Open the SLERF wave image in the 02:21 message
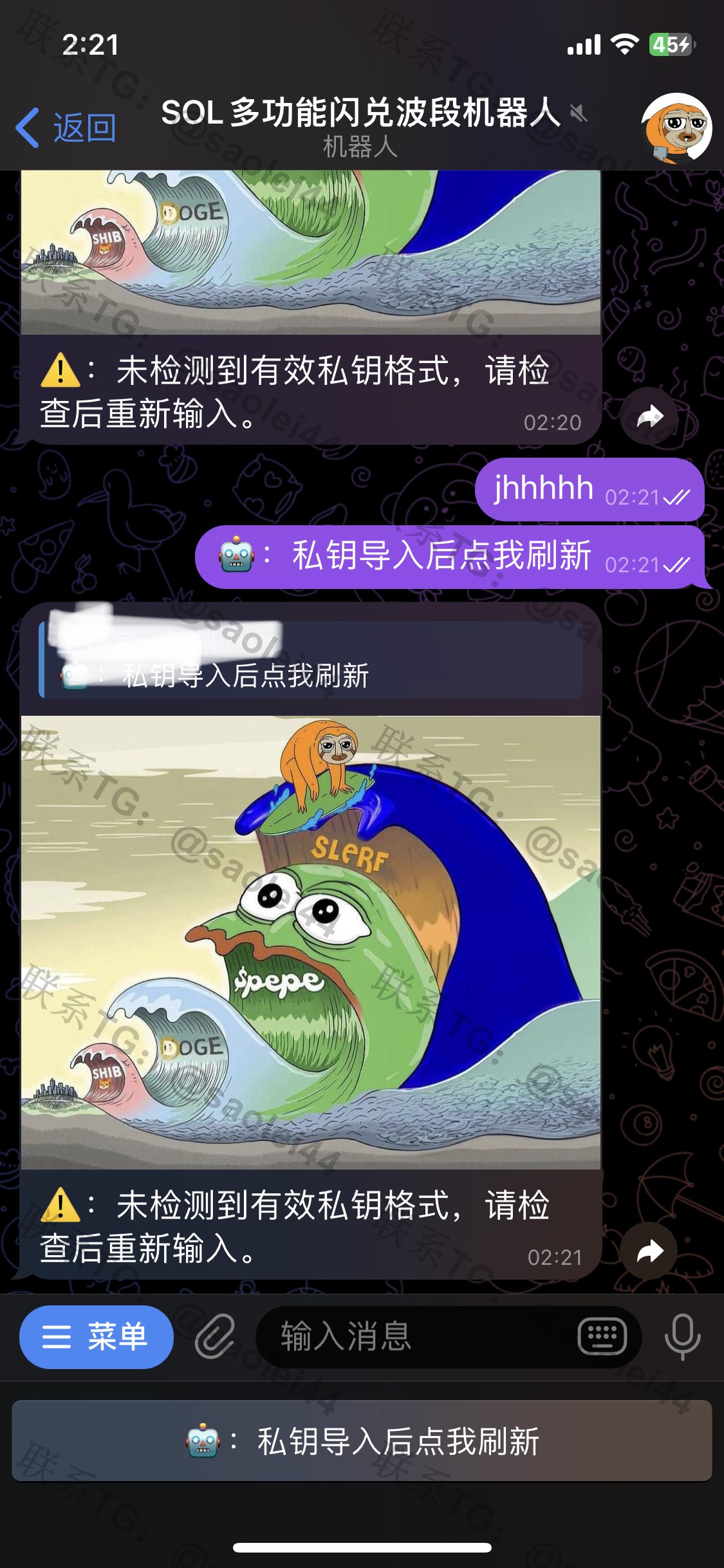 pyautogui.click(x=311, y=942)
